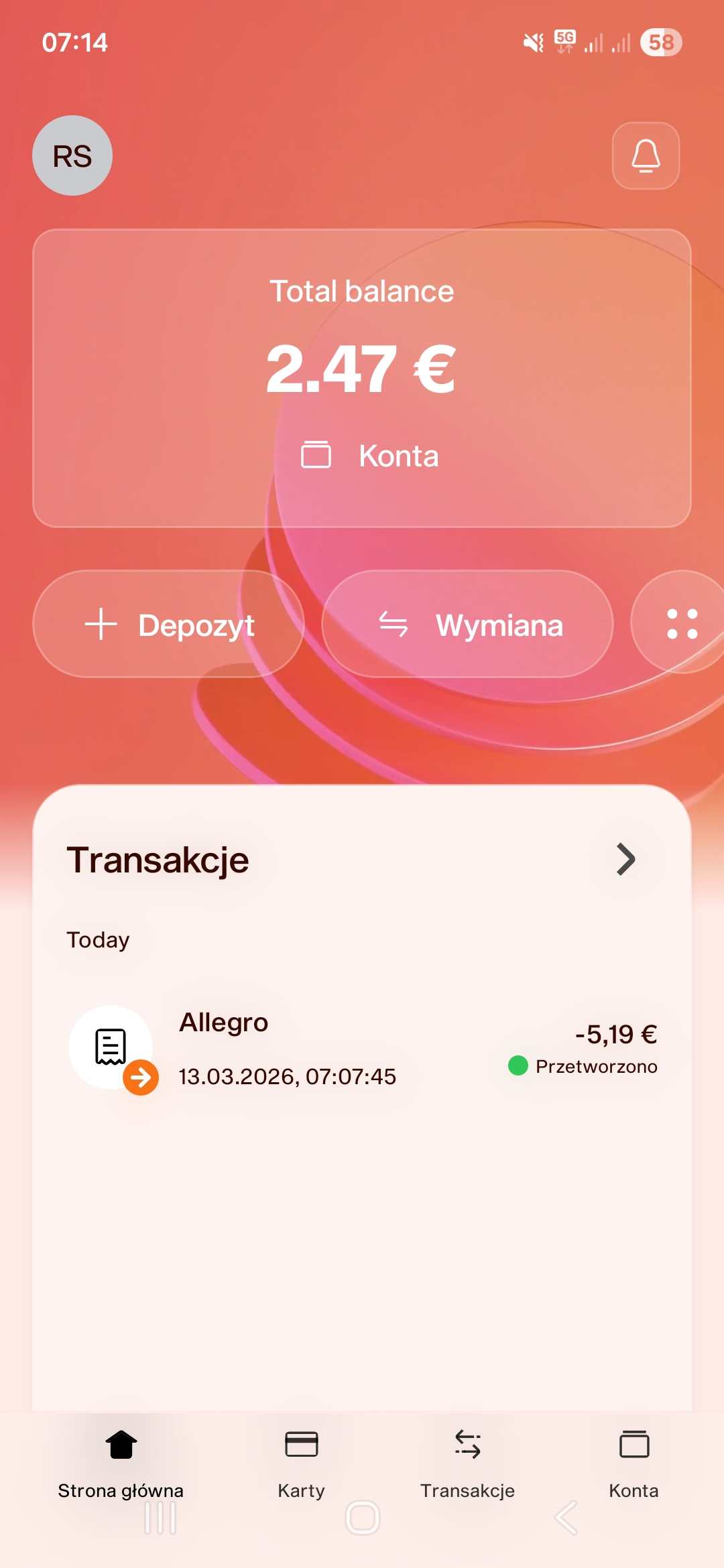724x1568 pixels.
Task: Open the notifications bell
Action: (x=646, y=155)
